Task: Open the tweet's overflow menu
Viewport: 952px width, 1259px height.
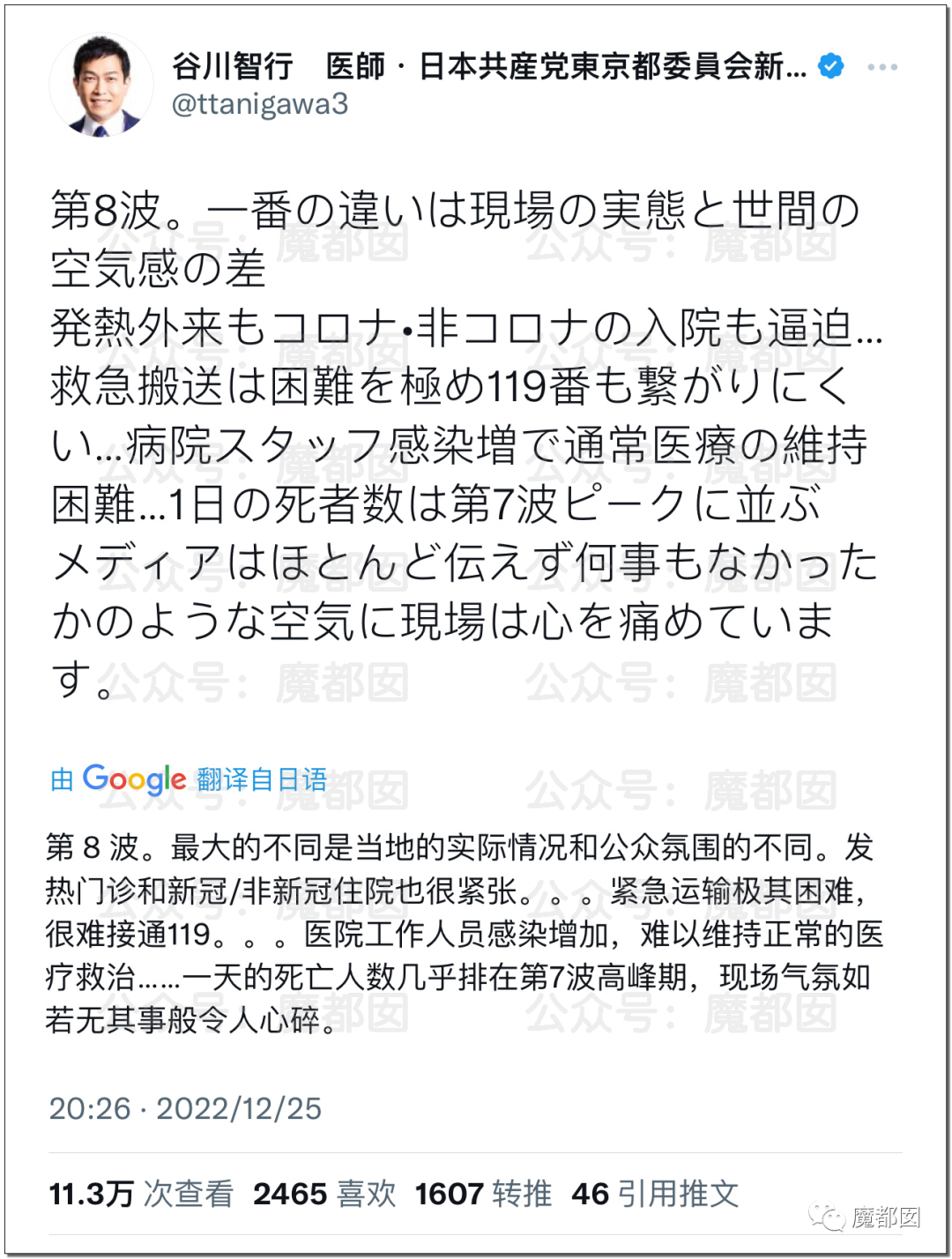Action: 881,67
